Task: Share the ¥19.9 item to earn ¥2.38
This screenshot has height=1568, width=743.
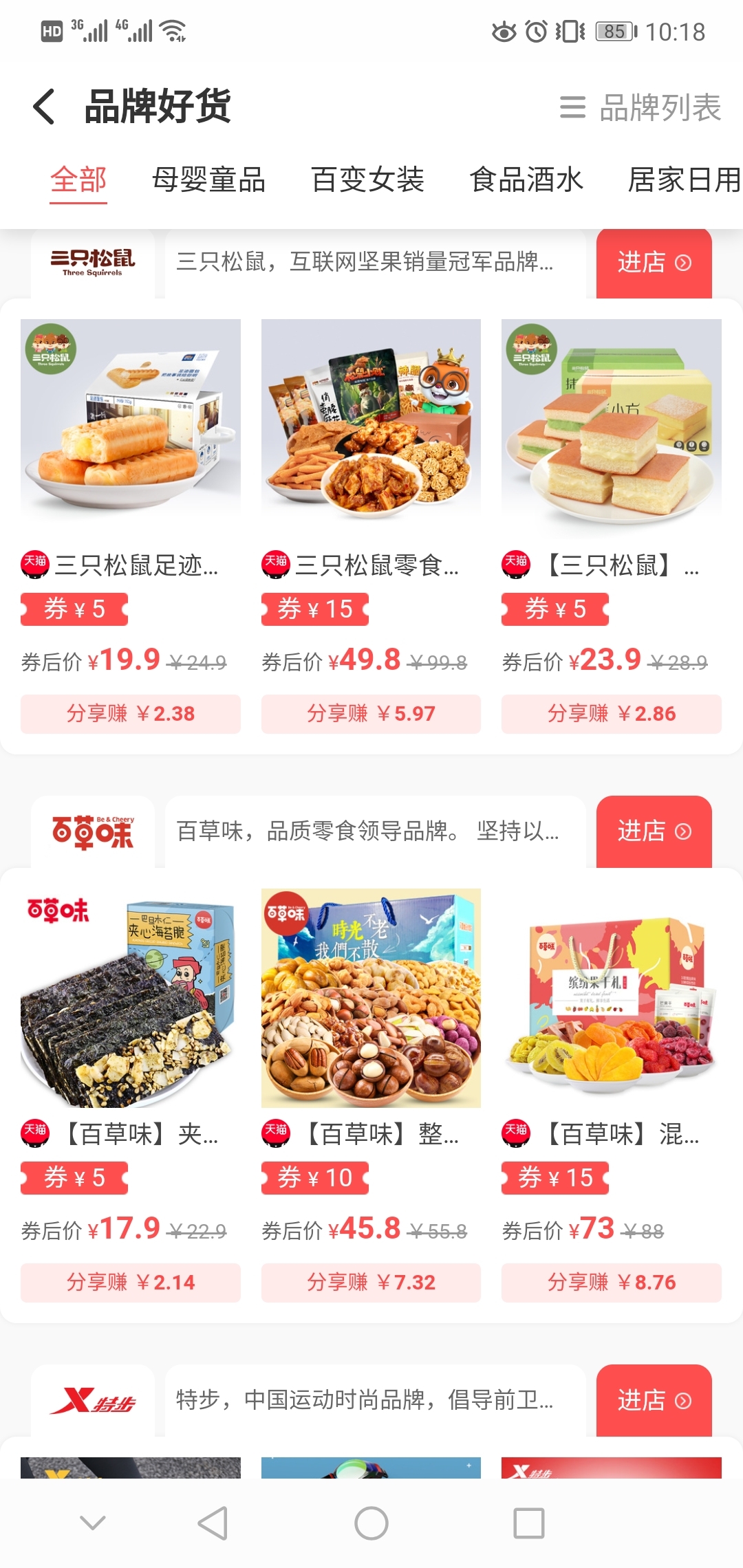Action: (130, 714)
